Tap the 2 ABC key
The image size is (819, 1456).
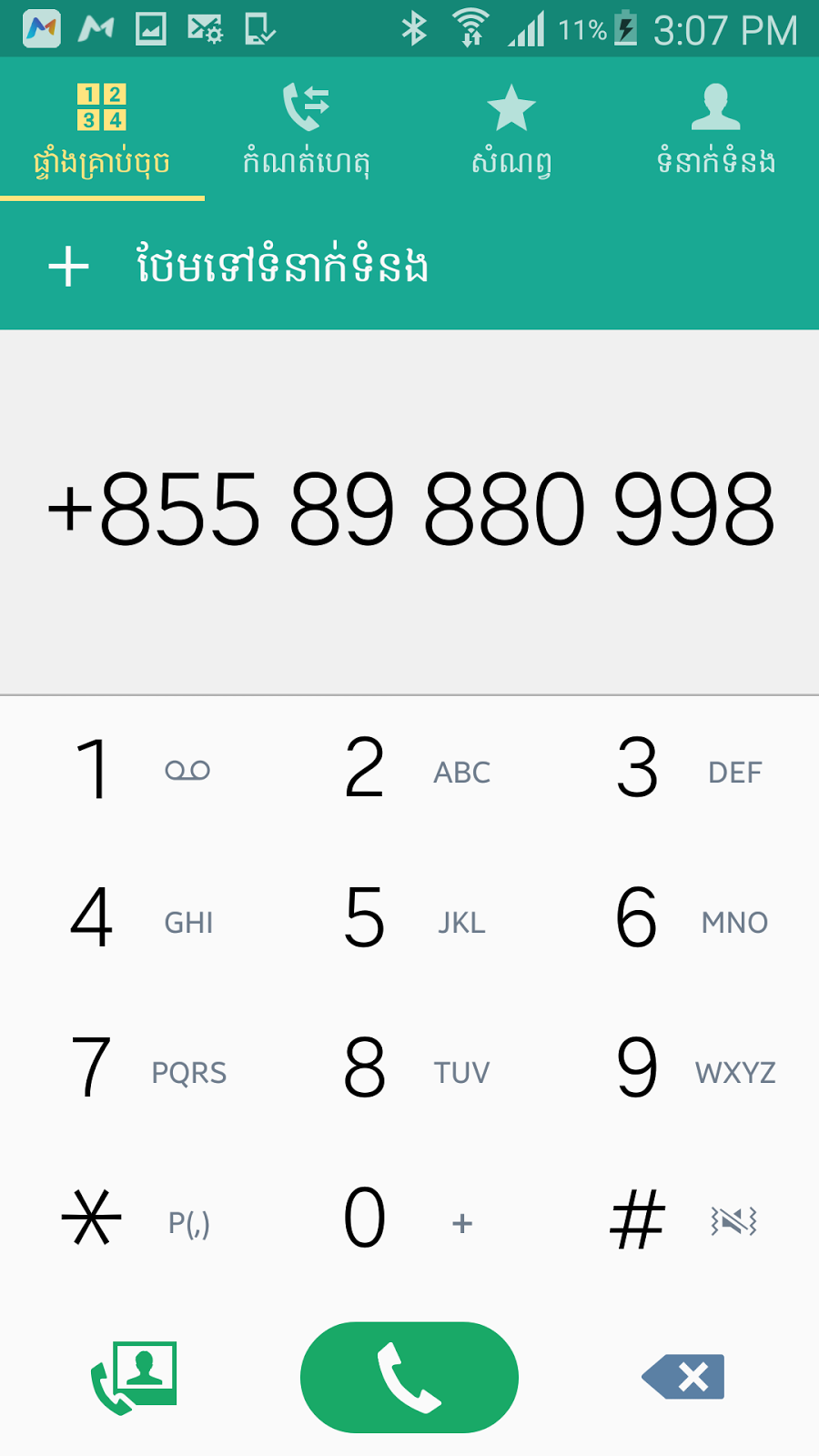pyautogui.click(x=409, y=770)
